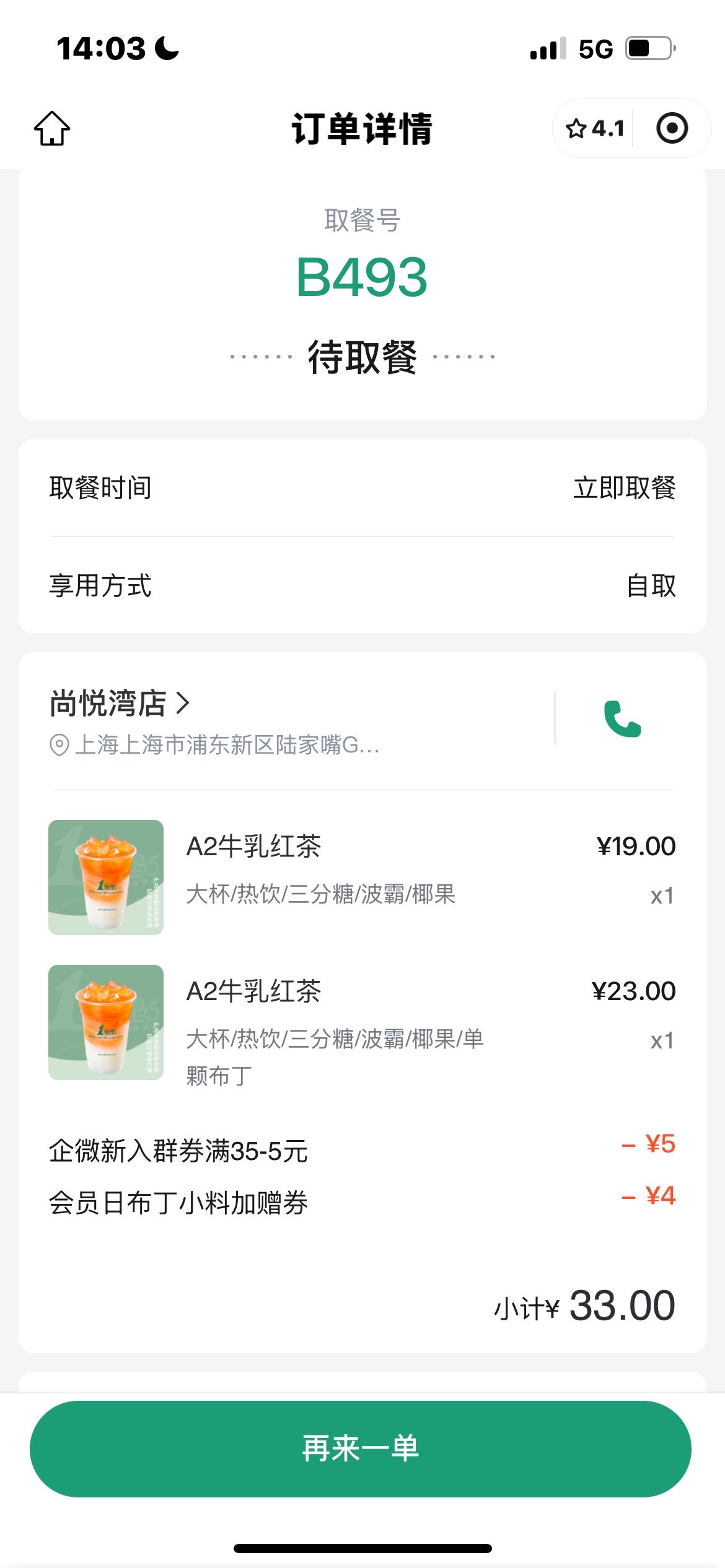725x1568 pixels.
Task: Open the 4.1 star rating button
Action: (x=594, y=128)
